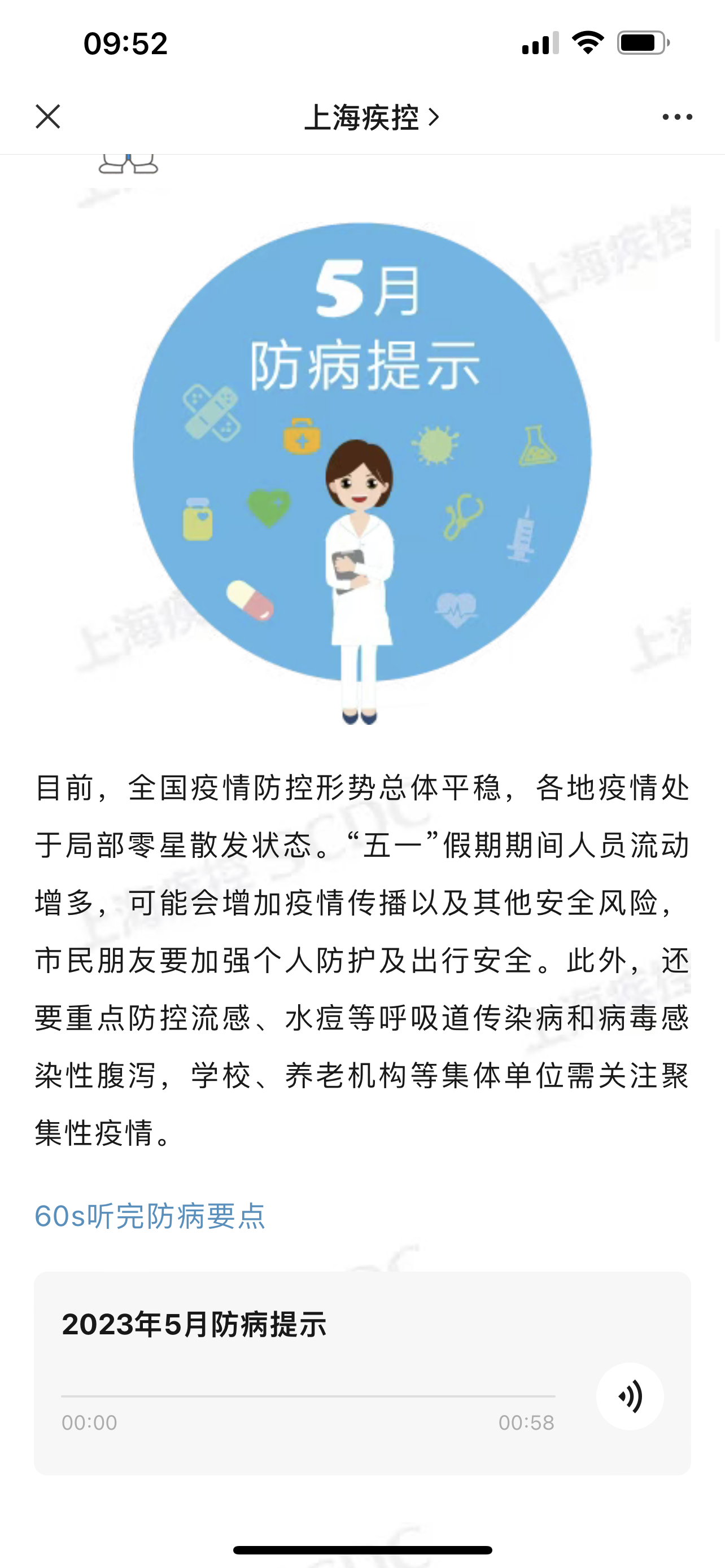Open the three-dot overflow menu

677,117
